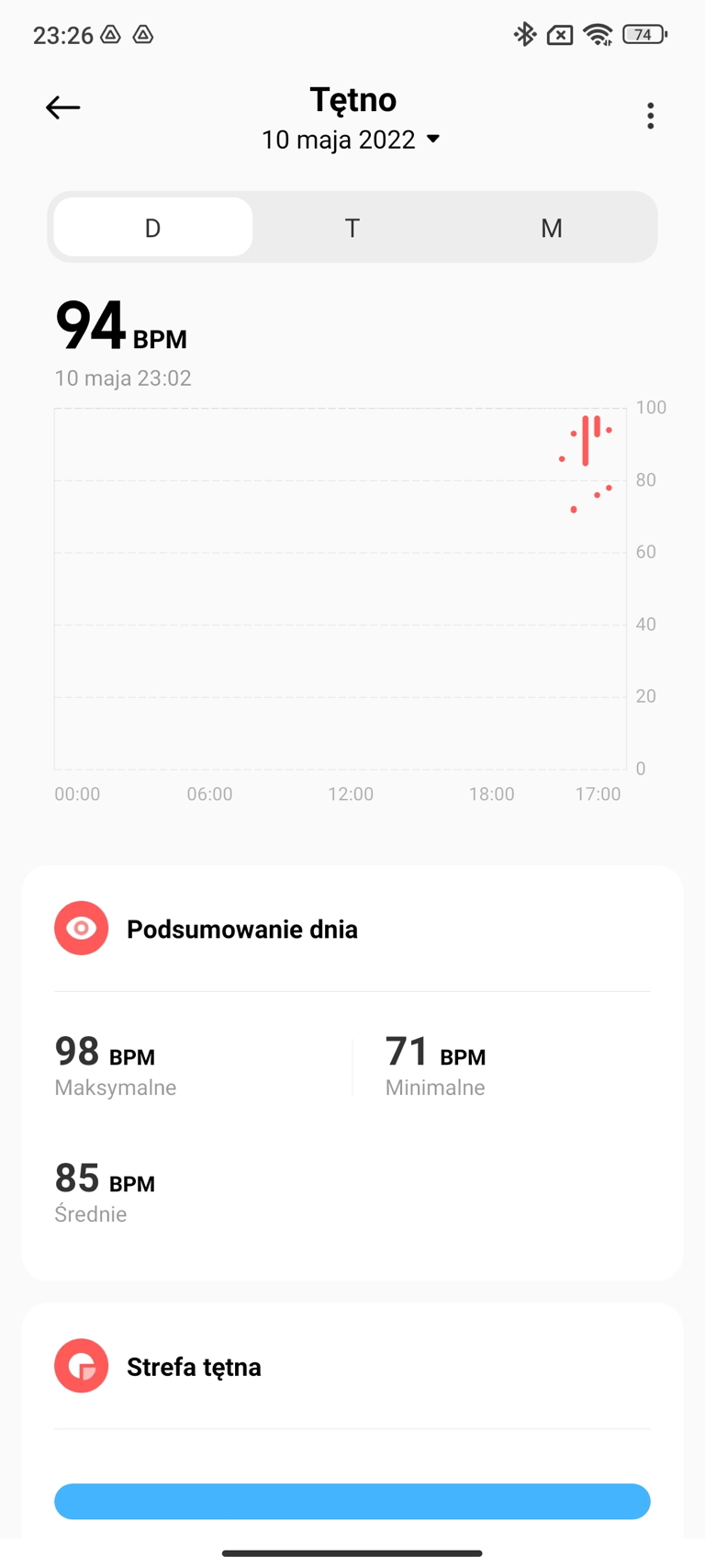Go back using the arrow icon

point(62,107)
